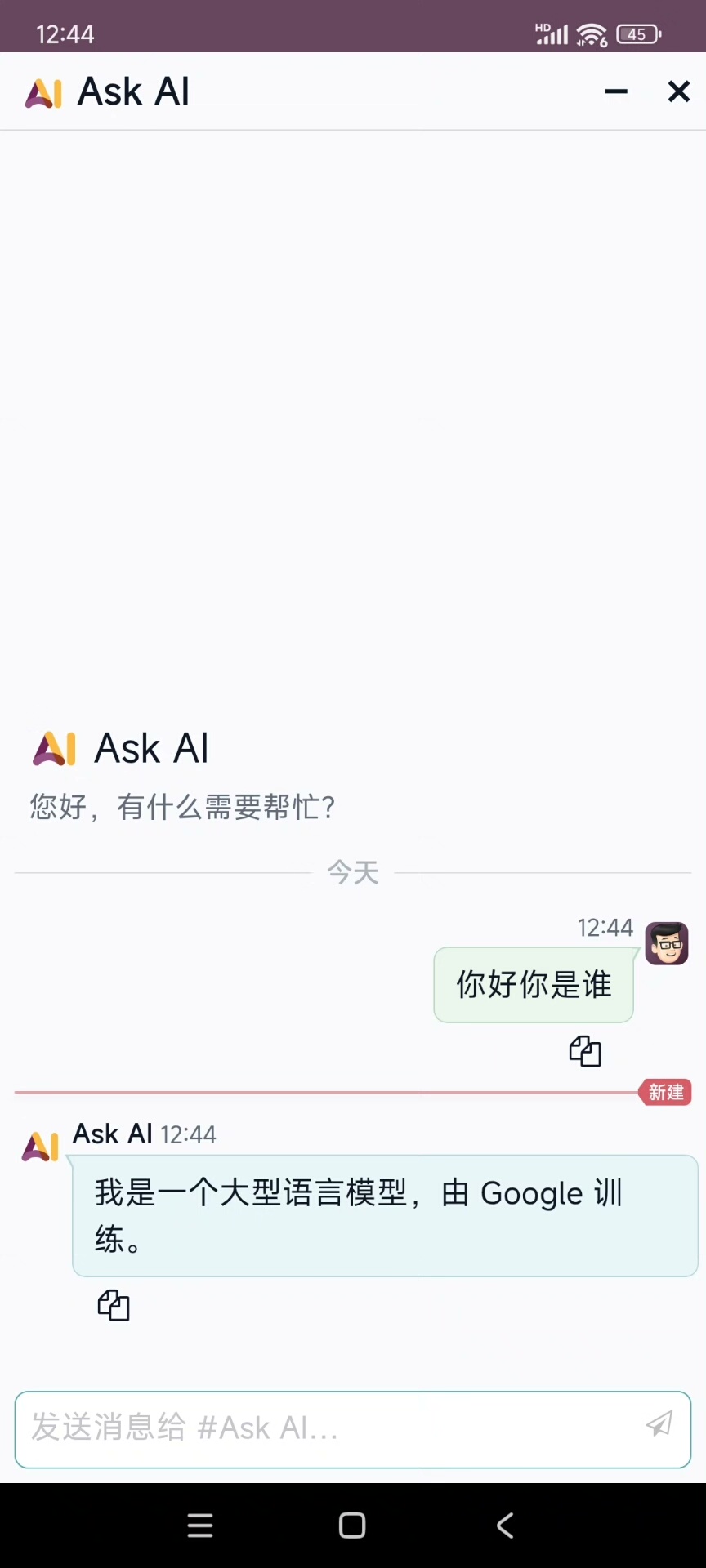
Task: Close the Ask AI chat
Action: tap(678, 91)
